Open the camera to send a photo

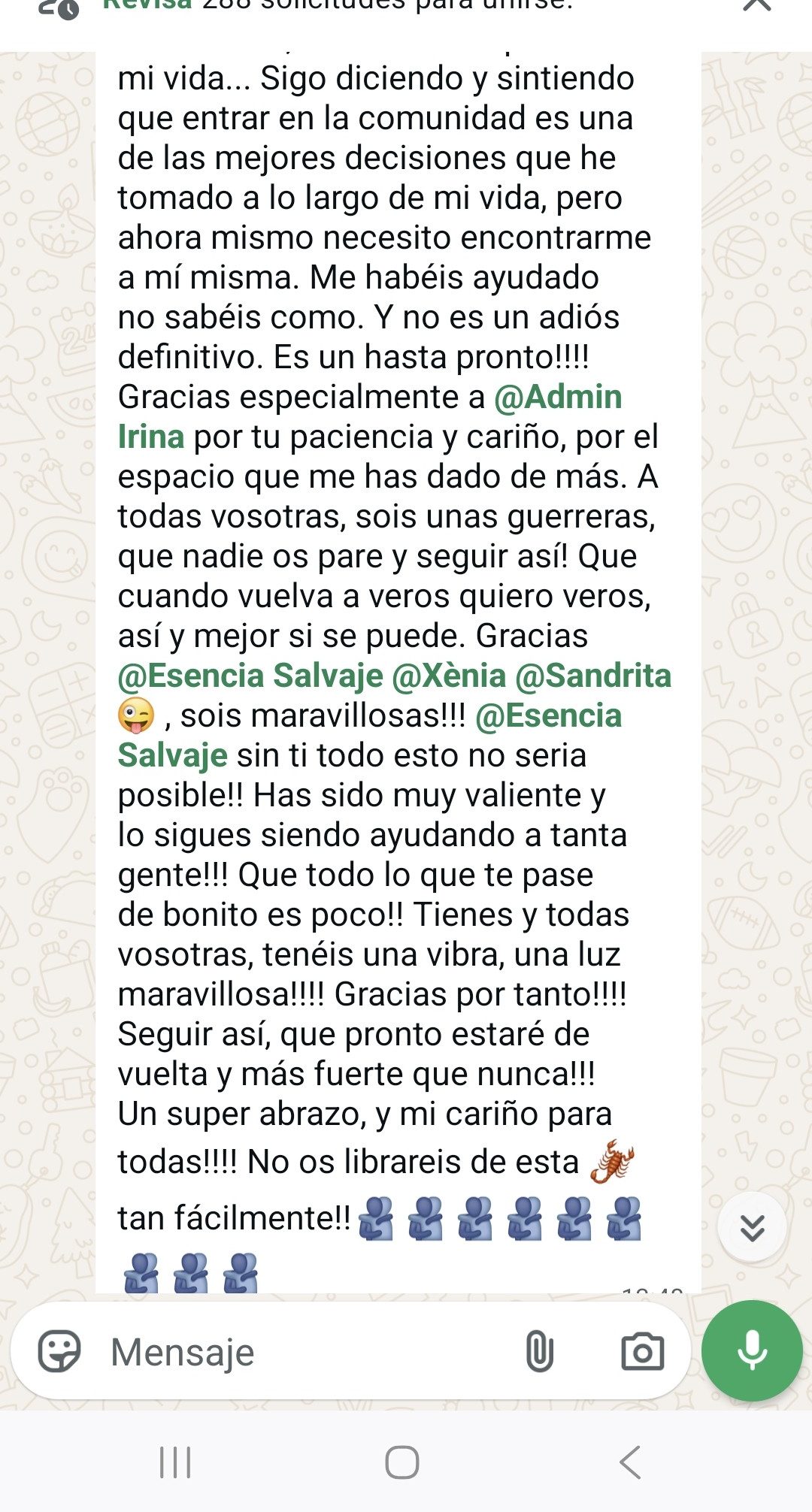(642, 1352)
